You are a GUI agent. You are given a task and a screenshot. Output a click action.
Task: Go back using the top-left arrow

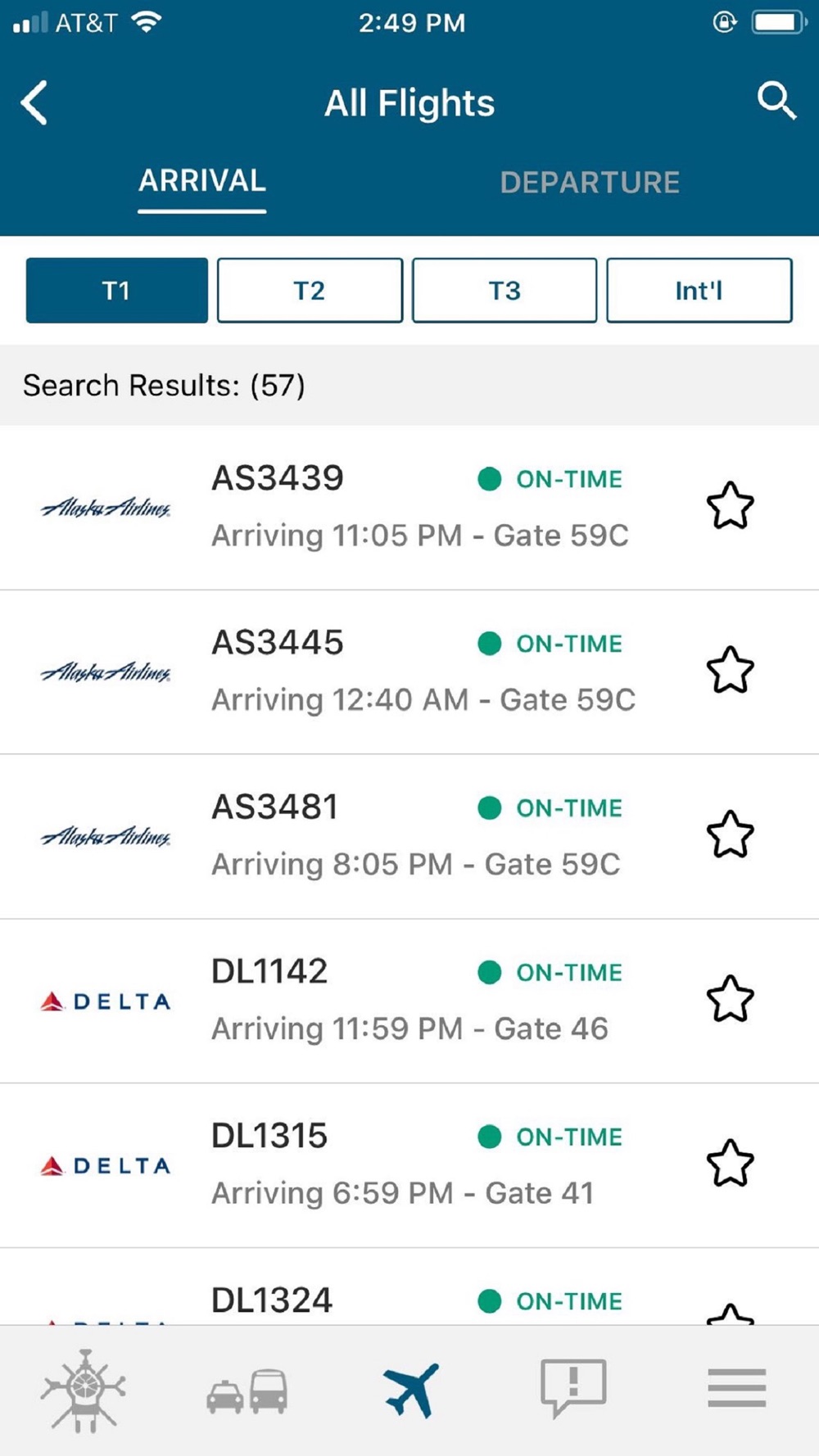point(34,103)
